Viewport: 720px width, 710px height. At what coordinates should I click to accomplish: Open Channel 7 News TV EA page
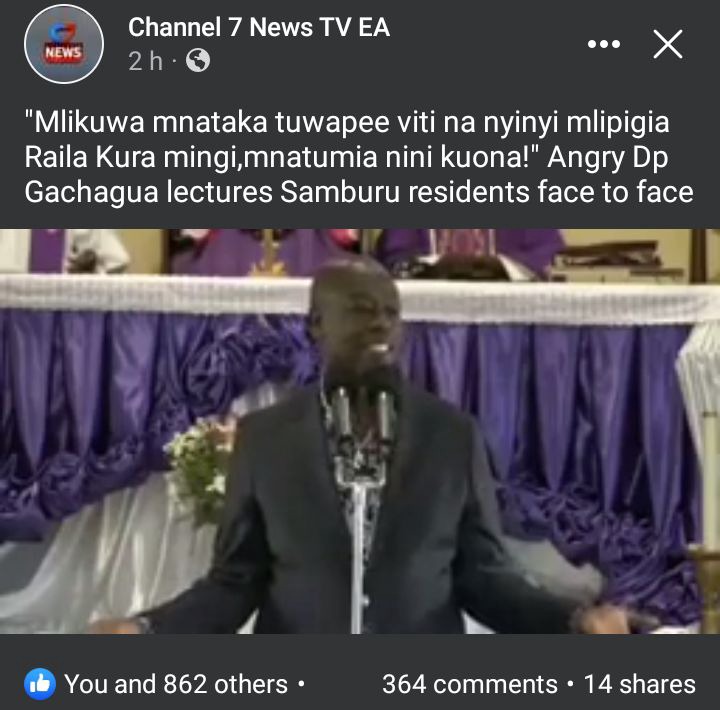point(258,28)
